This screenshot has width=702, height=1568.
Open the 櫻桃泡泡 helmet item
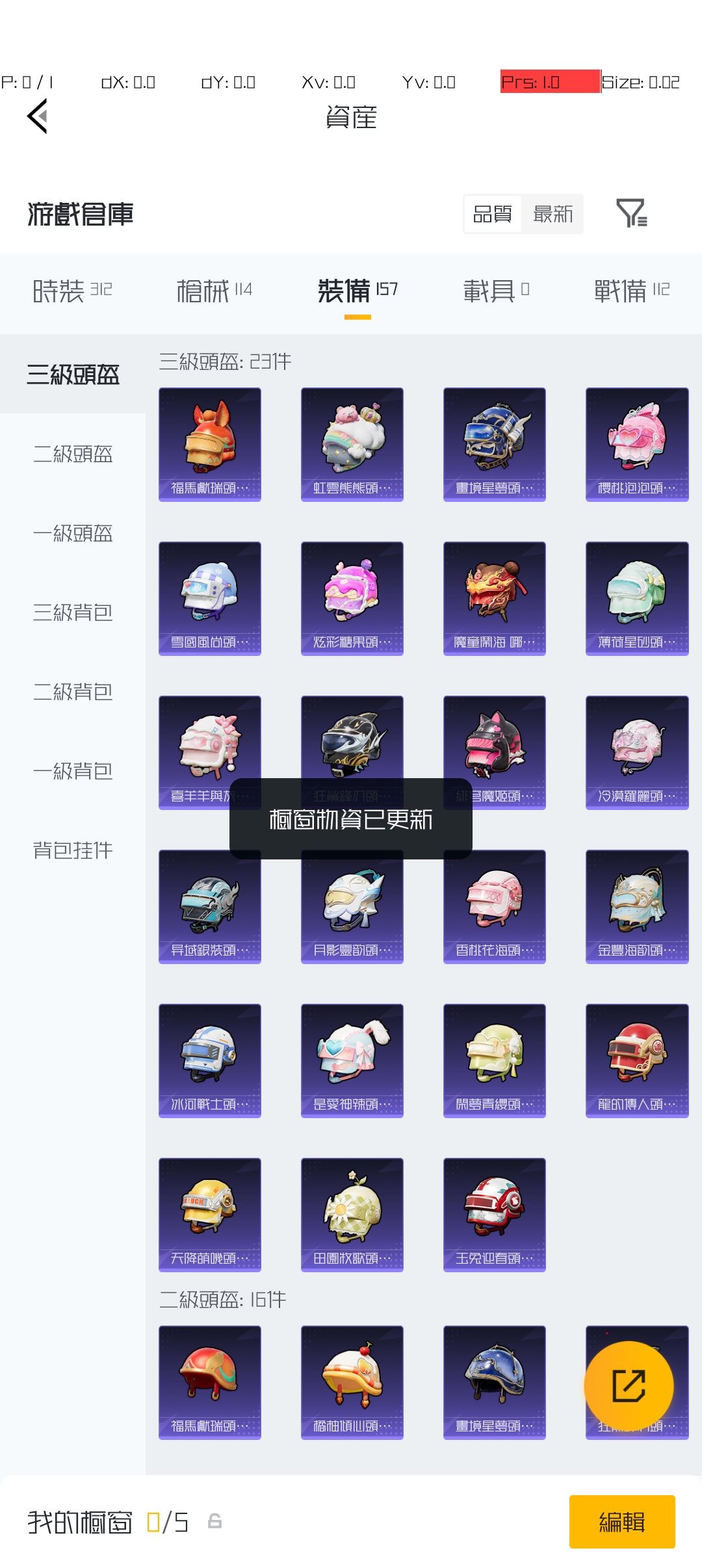click(x=637, y=445)
